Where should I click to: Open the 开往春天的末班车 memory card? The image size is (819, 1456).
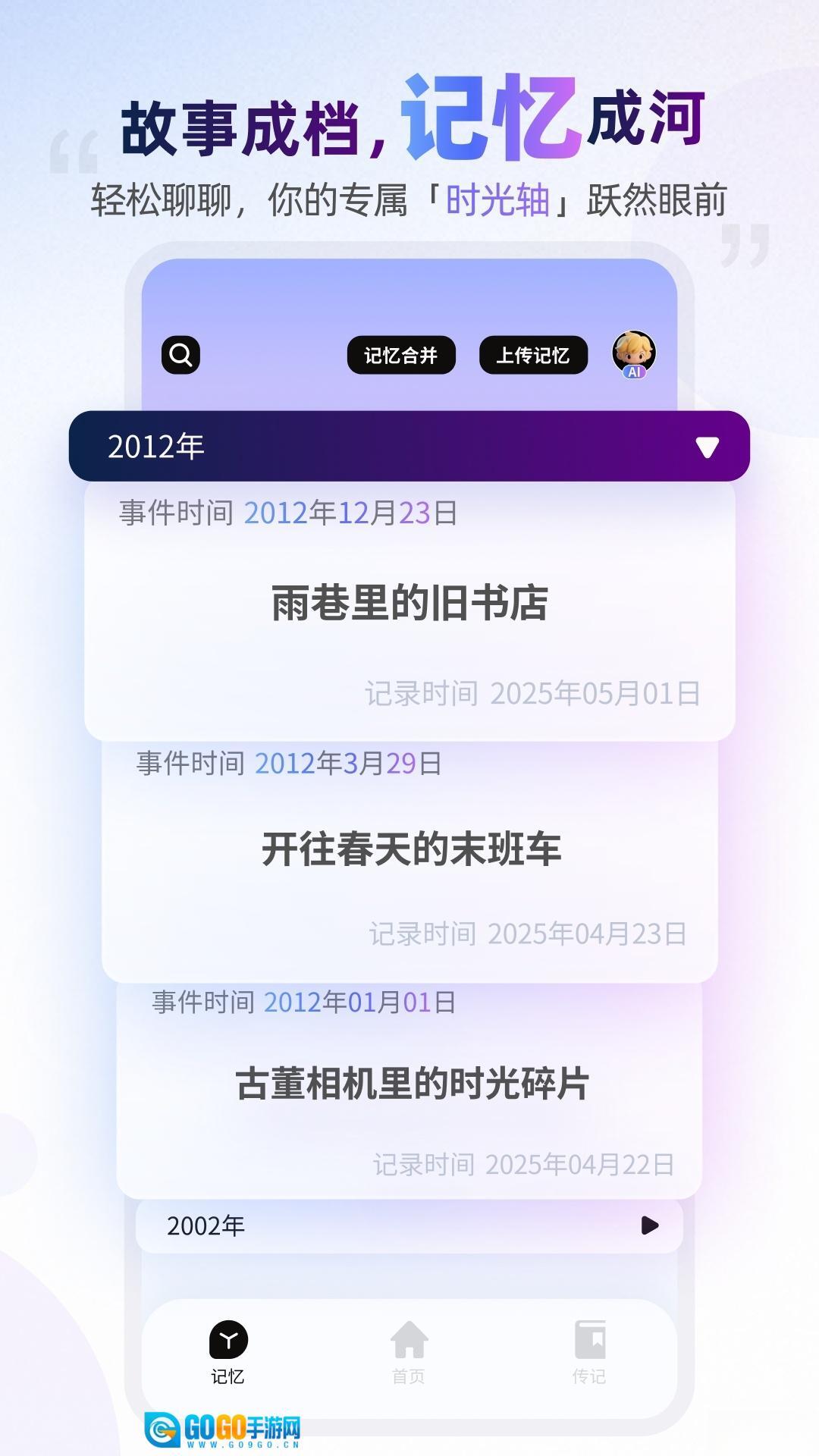[409, 853]
